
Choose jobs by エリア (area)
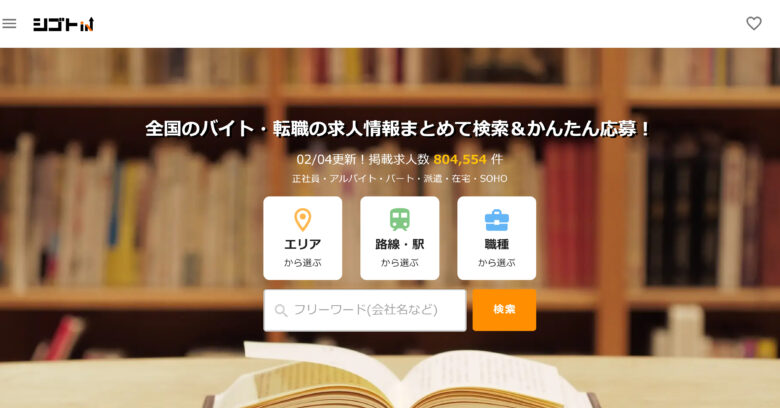(x=302, y=238)
